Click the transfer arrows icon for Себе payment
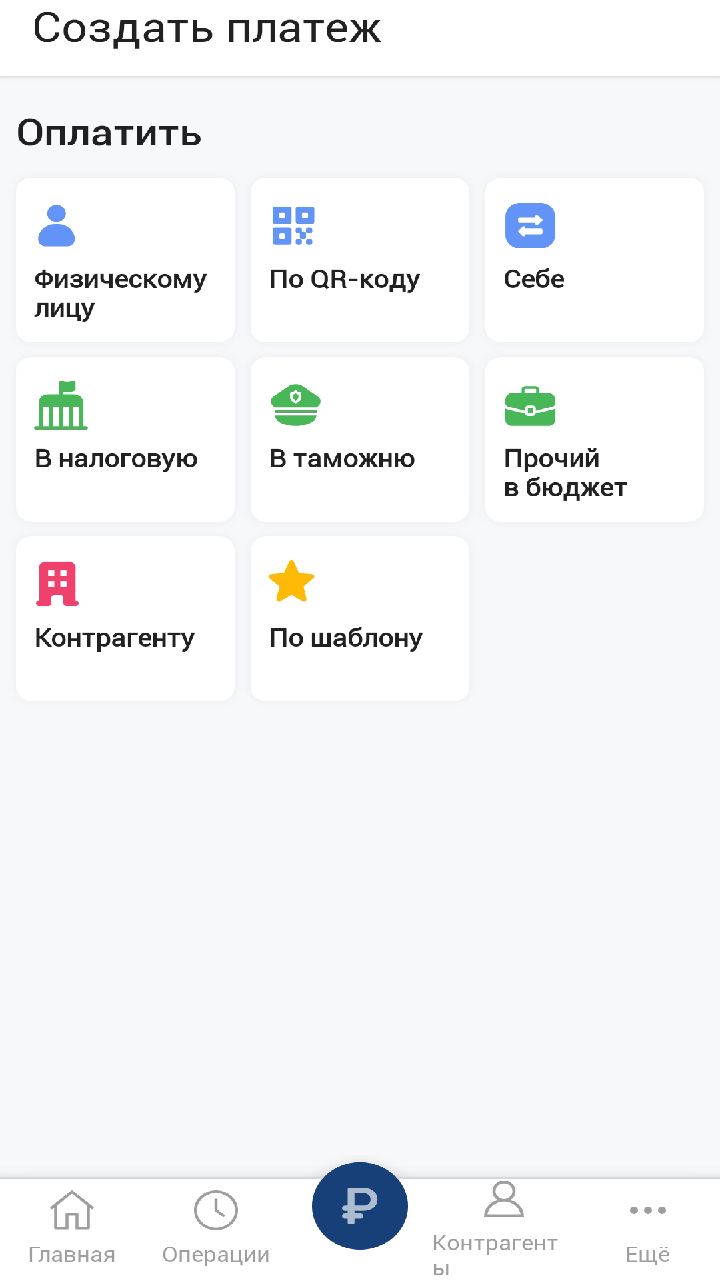 (x=529, y=226)
